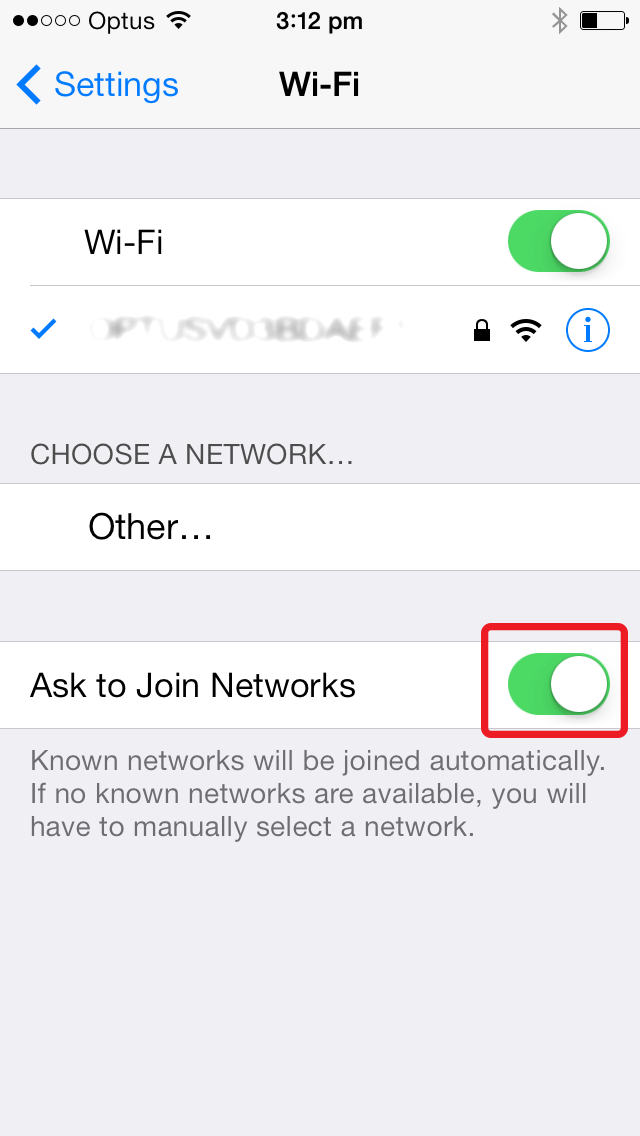The height and width of the screenshot is (1136, 640).
Task: Go back to Settings
Action: [x=97, y=85]
